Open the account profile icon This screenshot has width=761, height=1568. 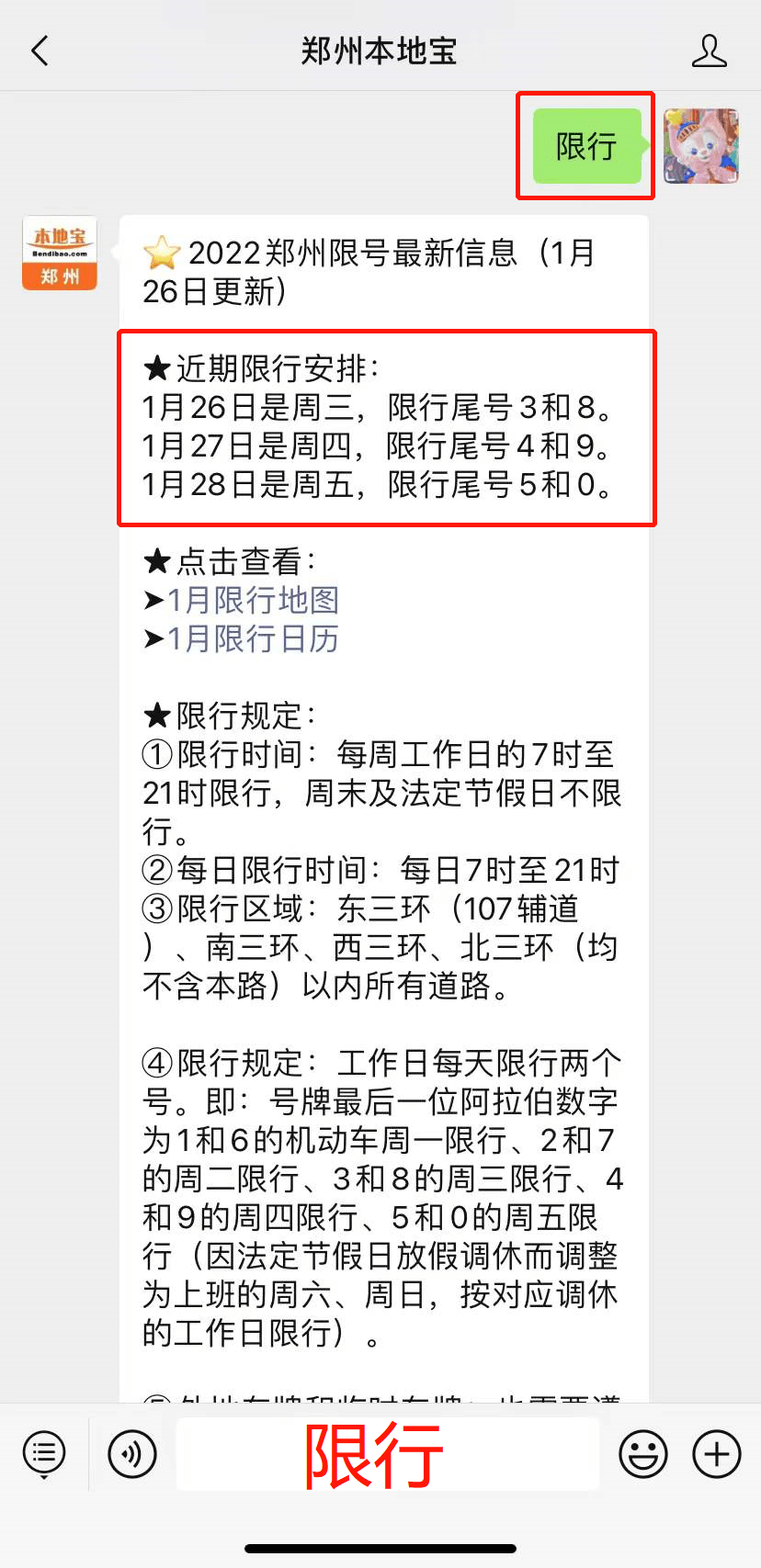tap(709, 51)
